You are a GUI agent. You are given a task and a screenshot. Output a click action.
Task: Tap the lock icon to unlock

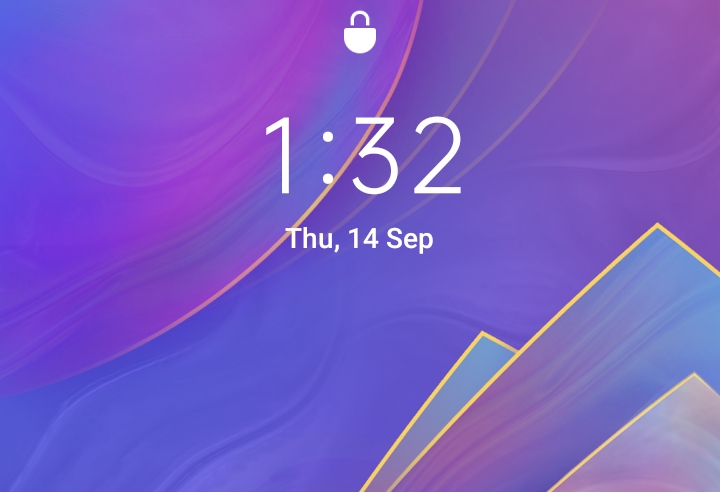point(360,32)
